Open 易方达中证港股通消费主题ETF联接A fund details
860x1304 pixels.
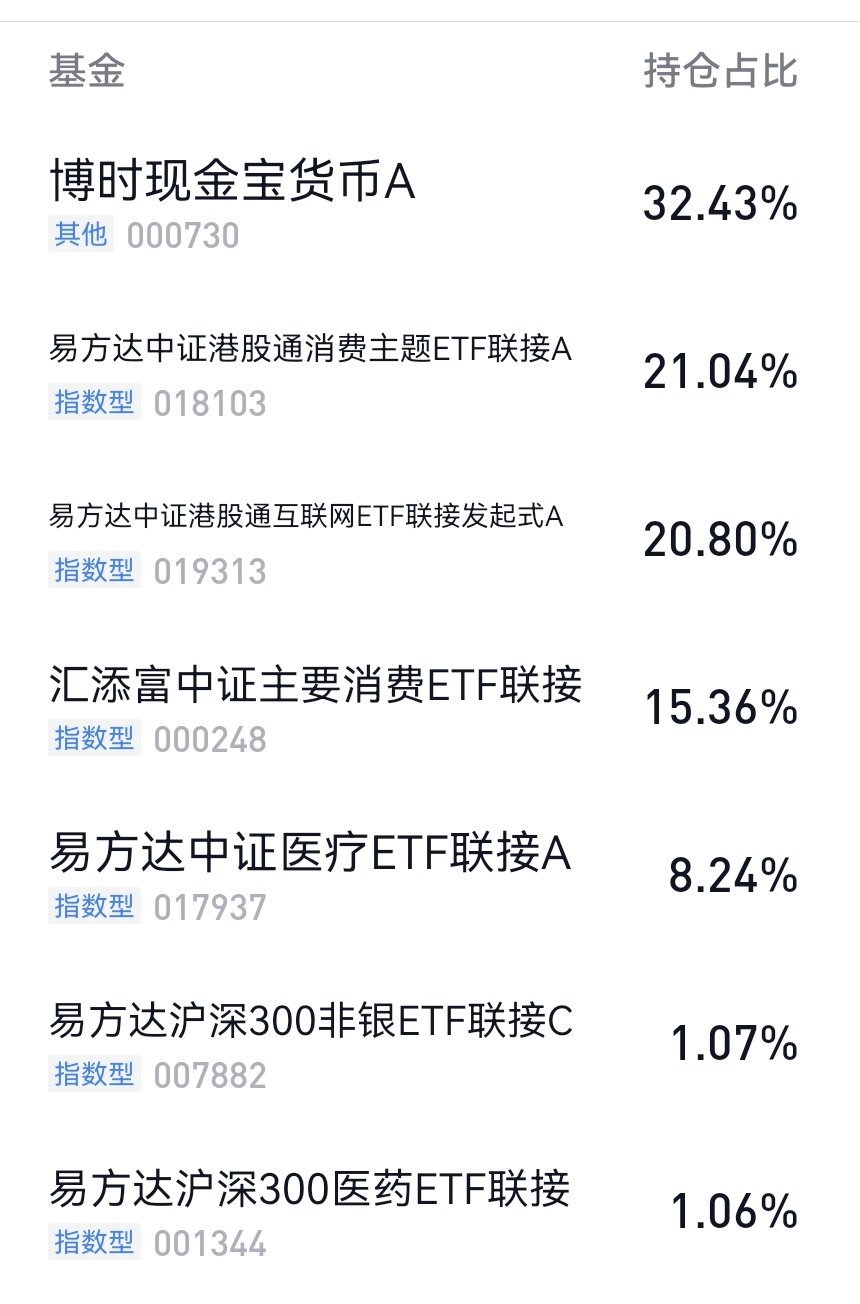tap(430, 373)
